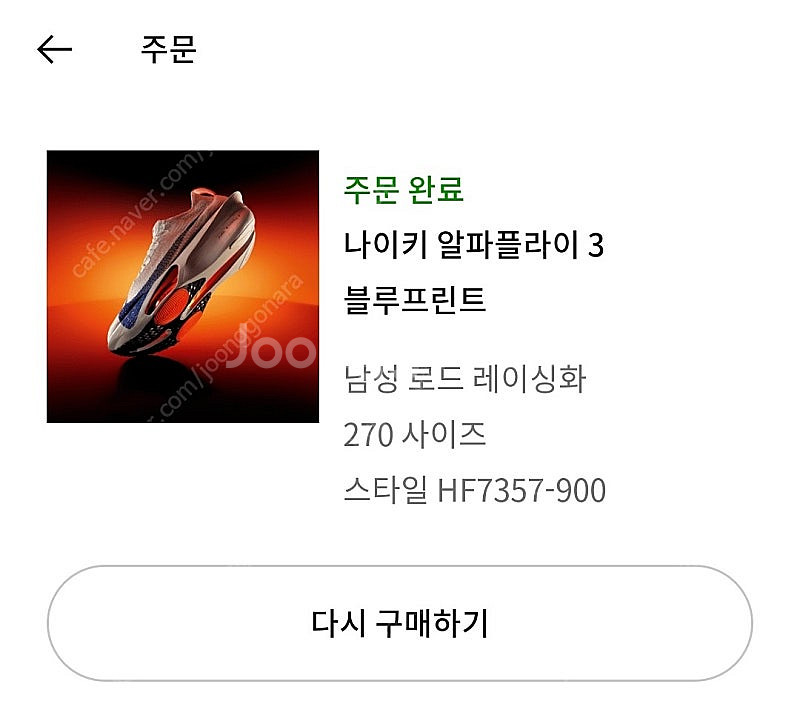Viewport: 800px width, 704px height.
Task: Go back using the arrow icon
Action: (54, 49)
